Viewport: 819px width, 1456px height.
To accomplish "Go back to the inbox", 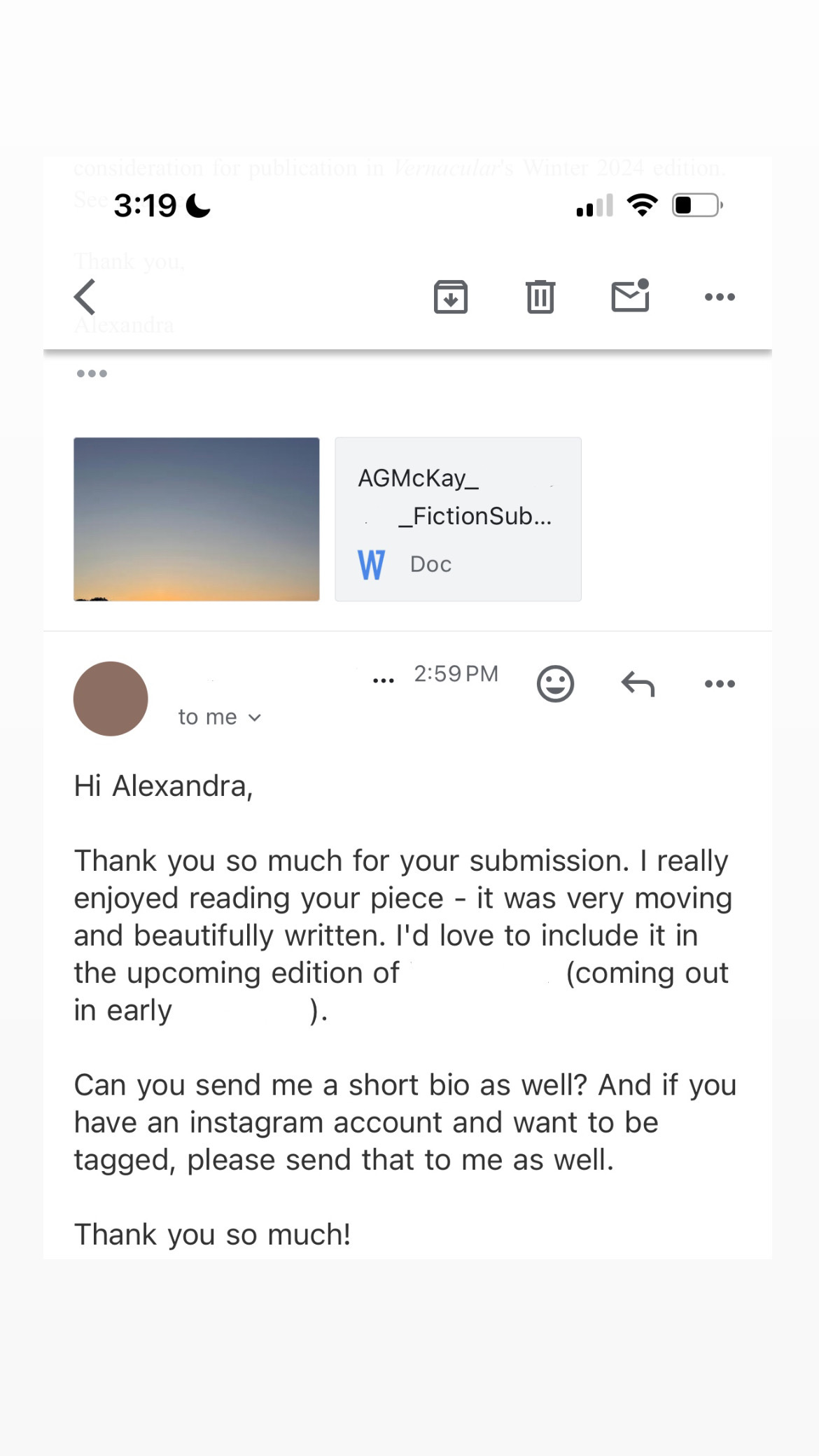I will (85, 297).
